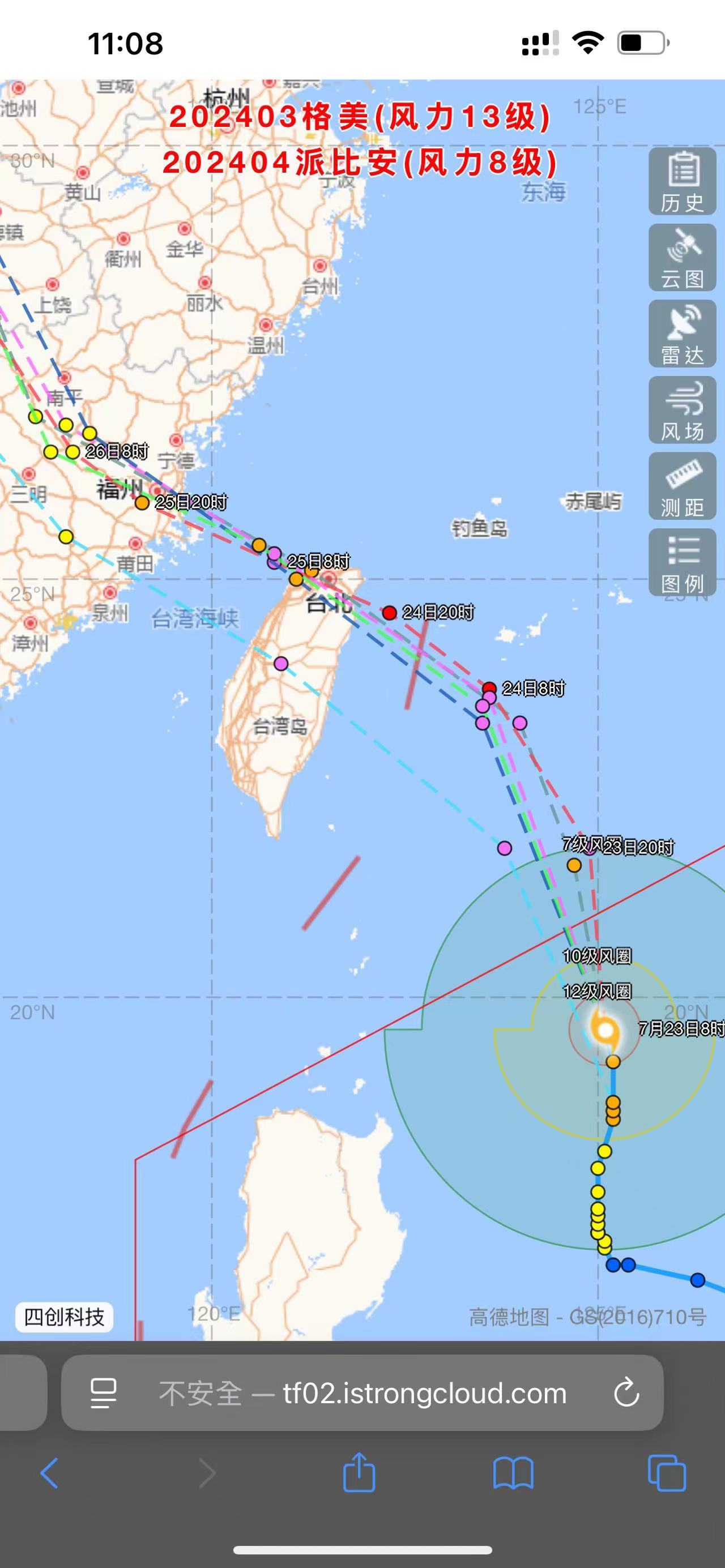Tap the 24日20时 forecast point
The height and width of the screenshot is (1568, 725).
[x=390, y=612]
